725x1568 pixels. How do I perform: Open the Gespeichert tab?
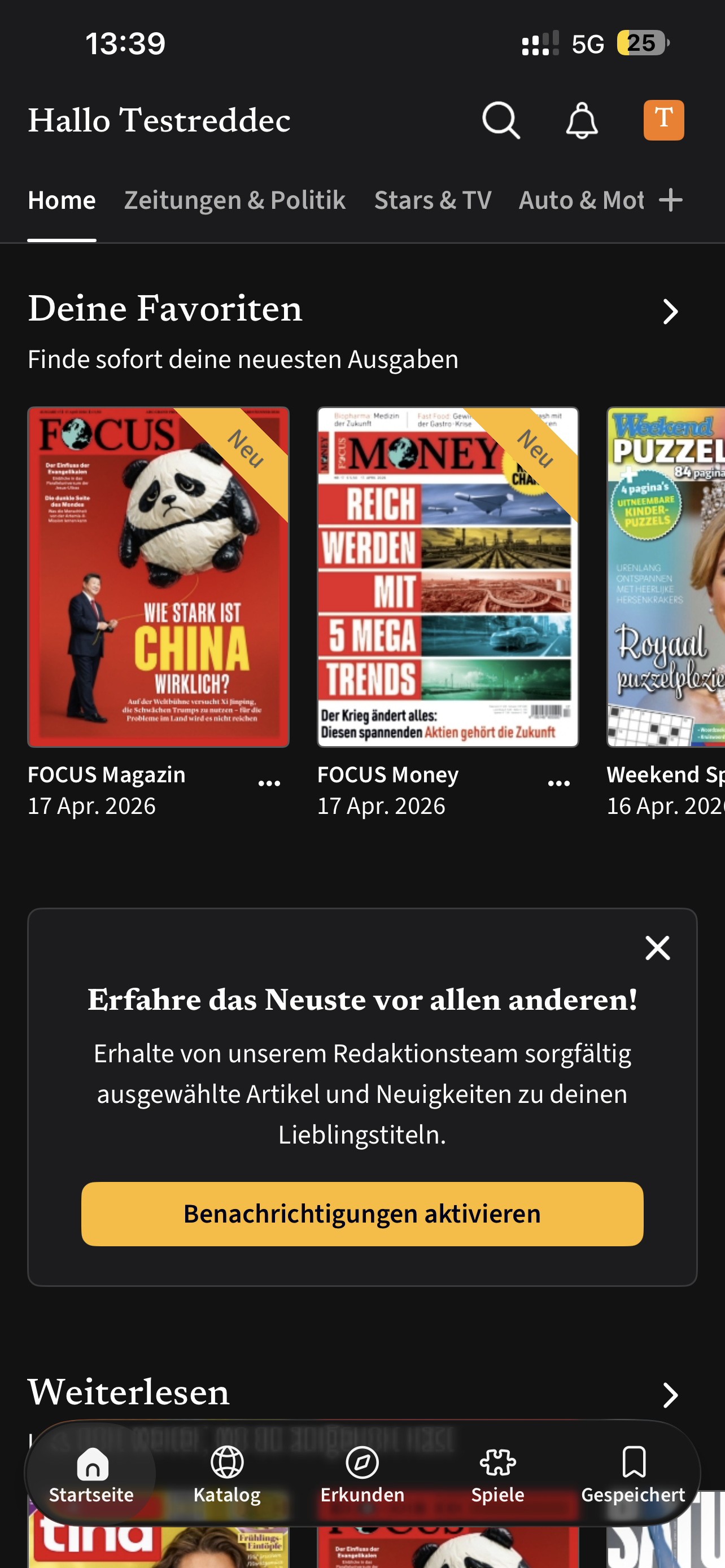coord(633,1474)
